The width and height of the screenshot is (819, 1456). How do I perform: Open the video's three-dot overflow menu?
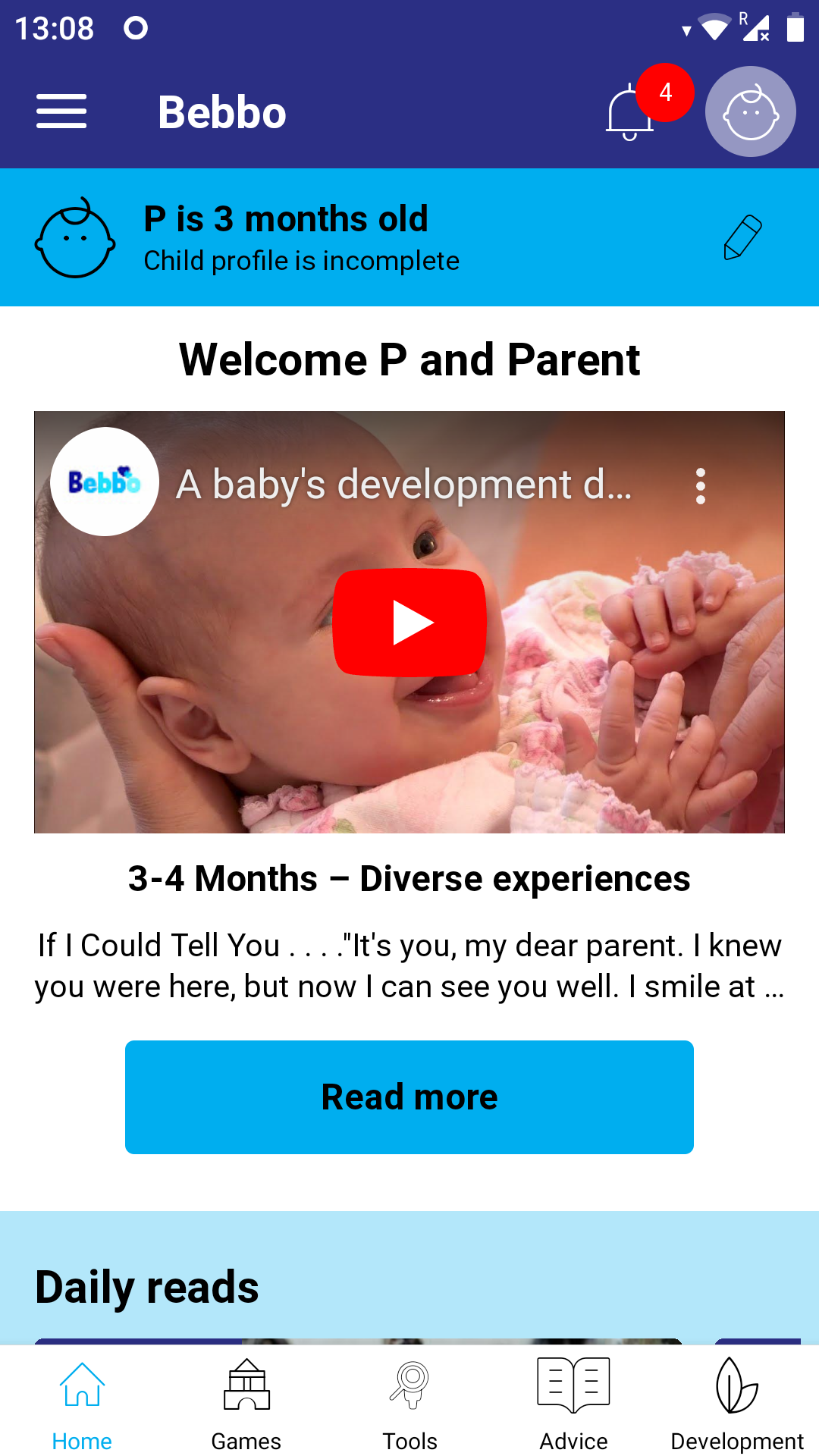pyautogui.click(x=701, y=486)
